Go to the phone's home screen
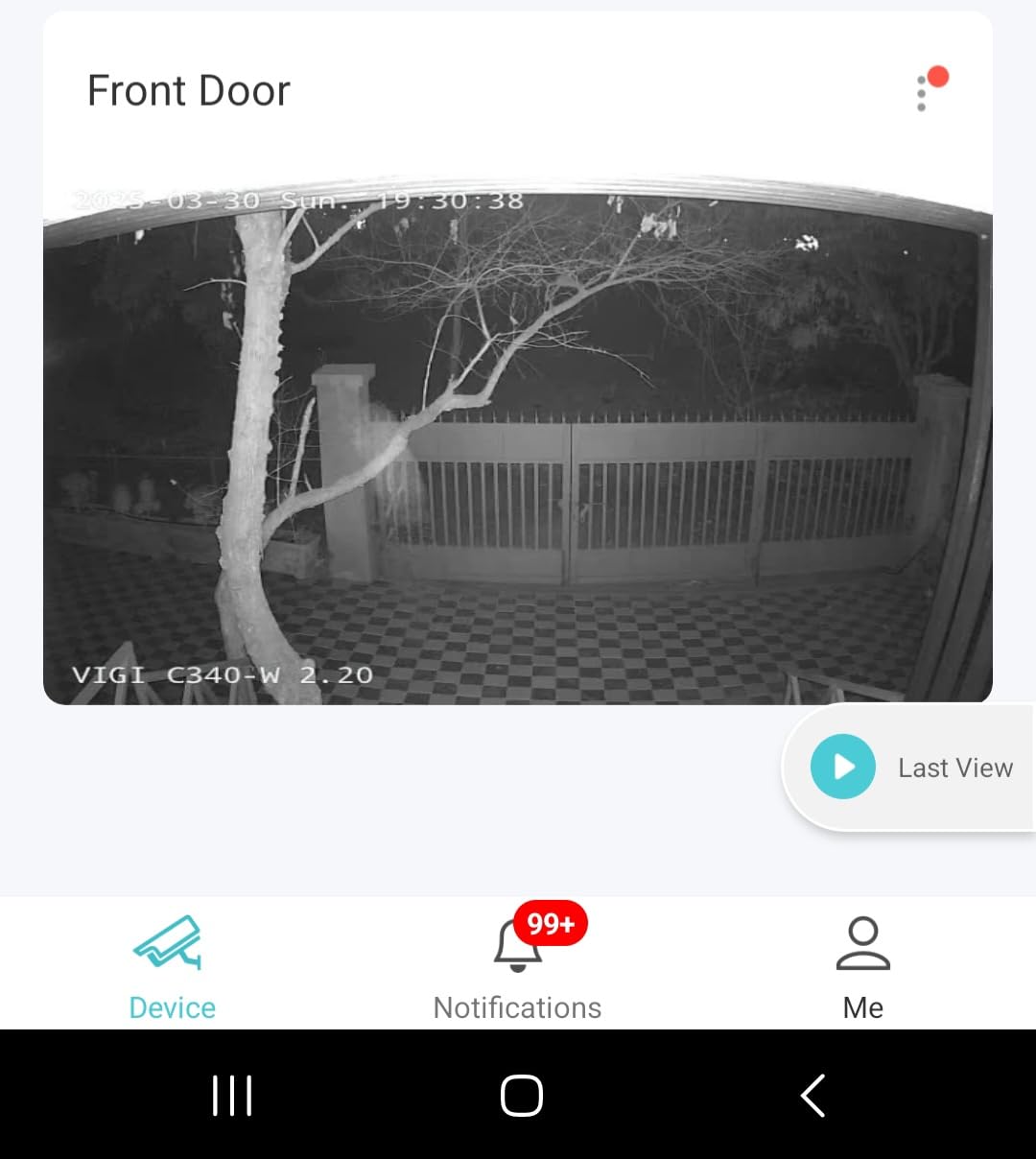 pyautogui.click(x=522, y=1095)
